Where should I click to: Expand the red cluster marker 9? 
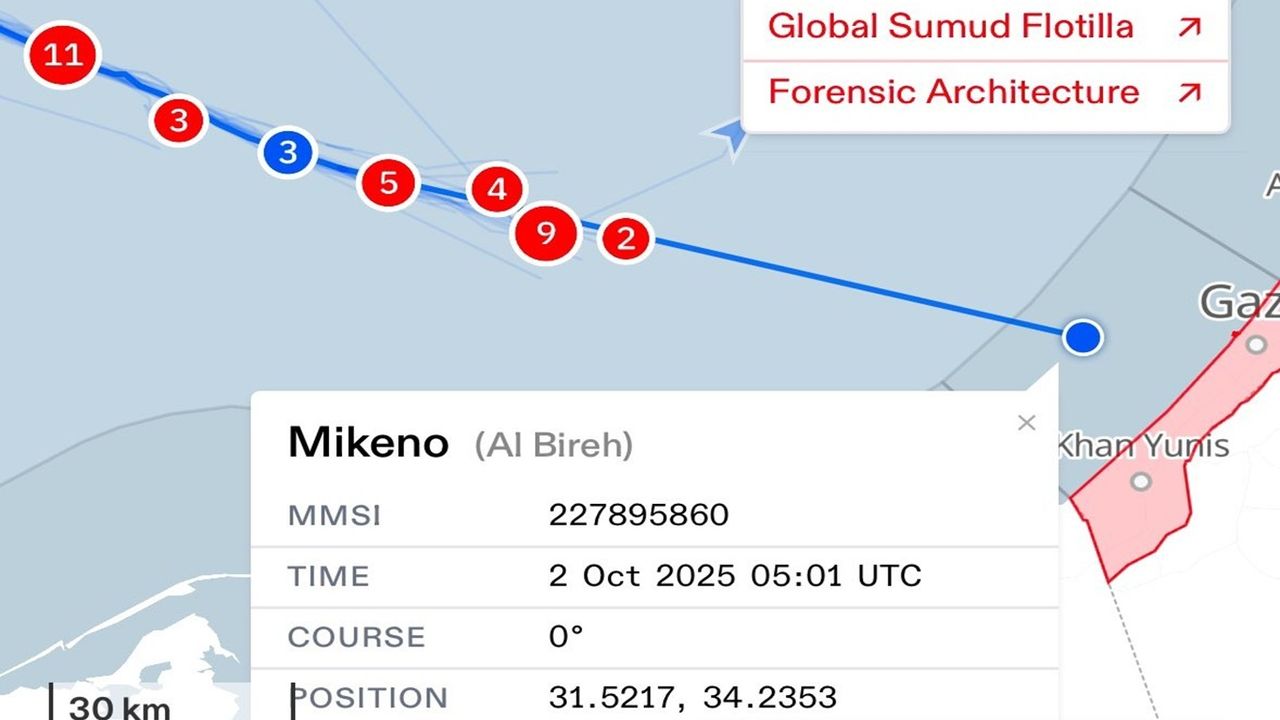pyautogui.click(x=545, y=234)
